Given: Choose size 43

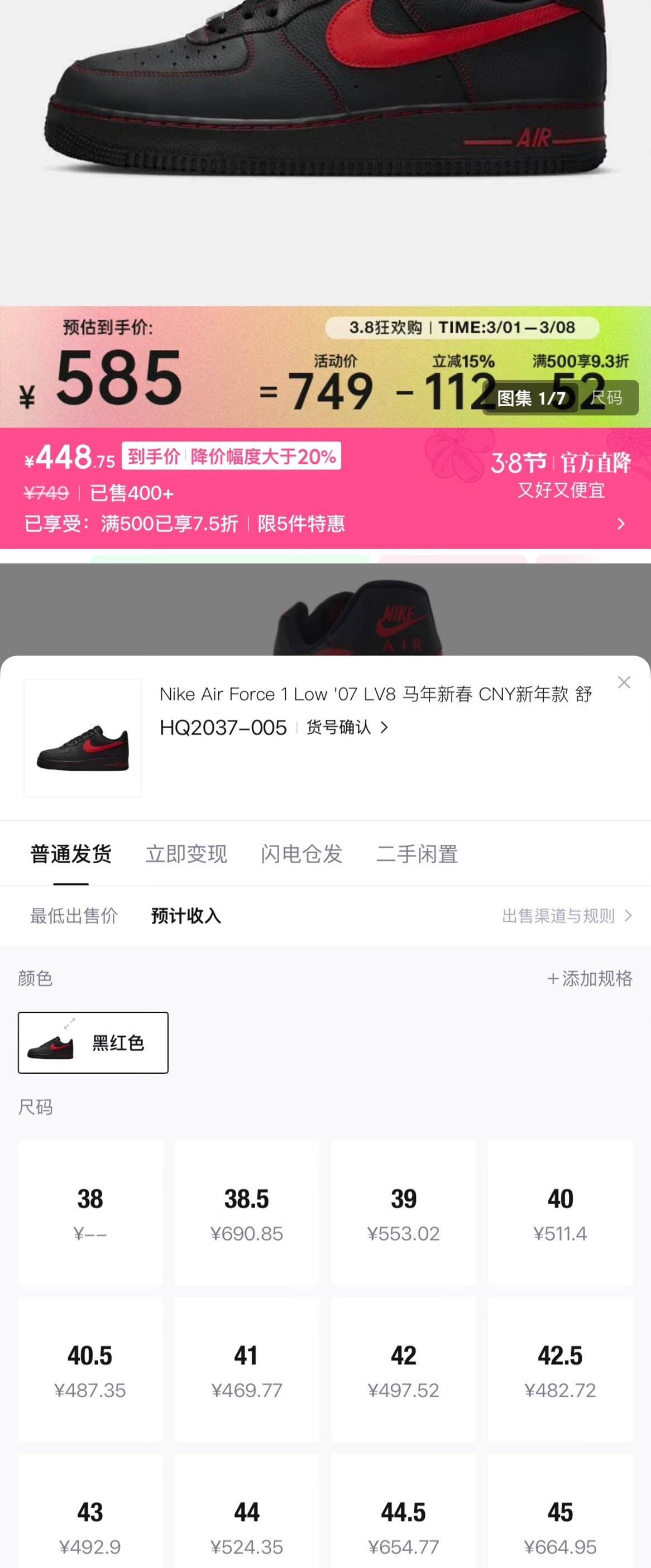Looking at the screenshot, I should pos(90,1512).
